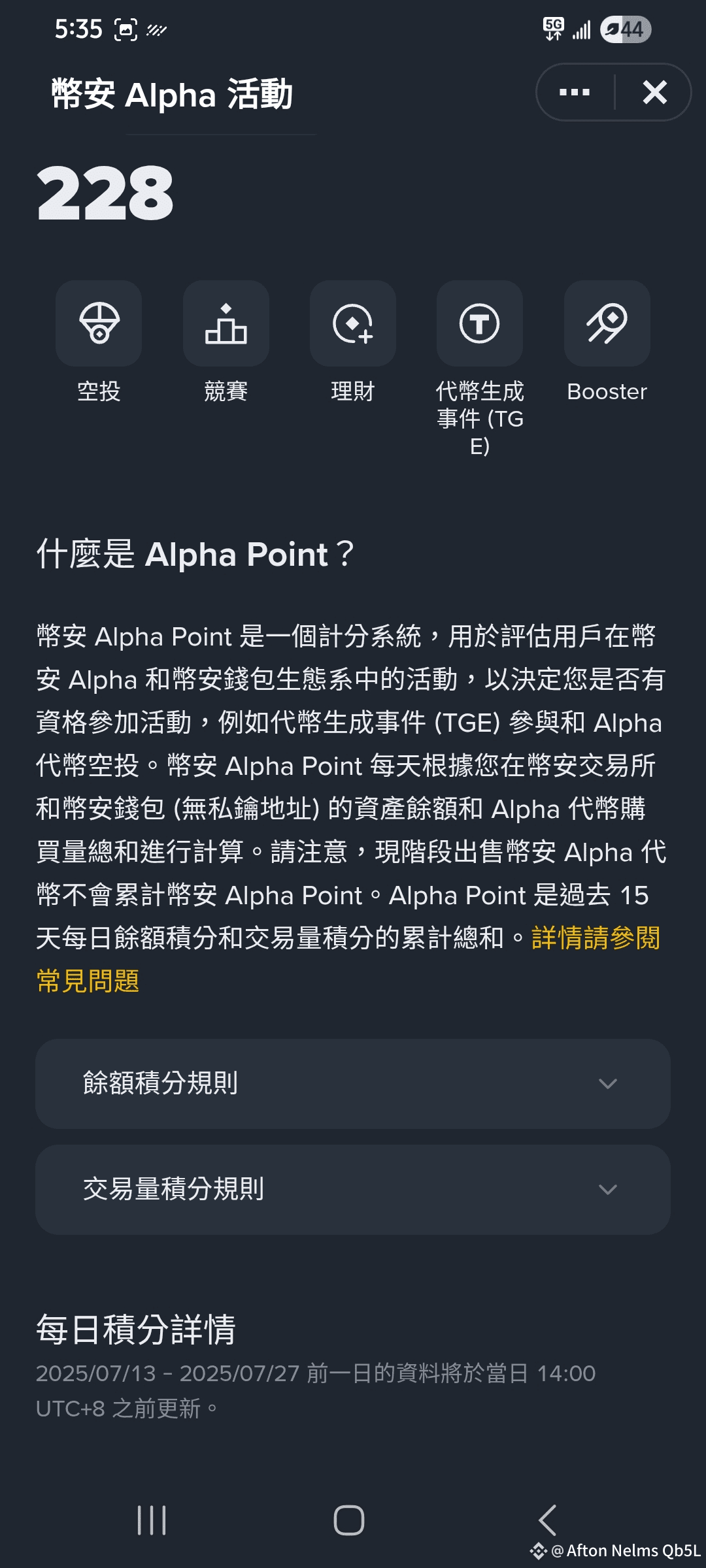Screen dimensions: 706x1568
Task: Open the three-dot more options menu
Action: (x=575, y=92)
